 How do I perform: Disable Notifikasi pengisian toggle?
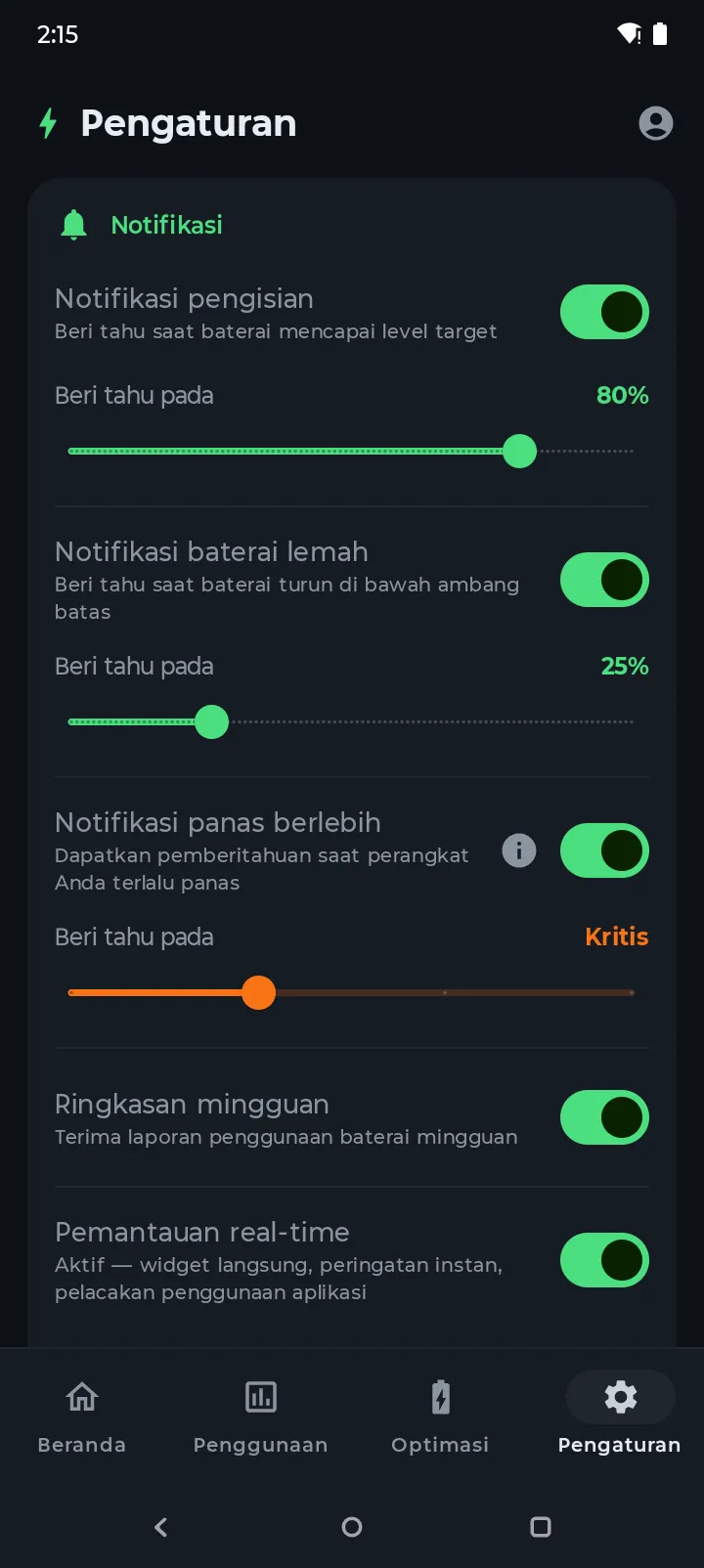604,312
